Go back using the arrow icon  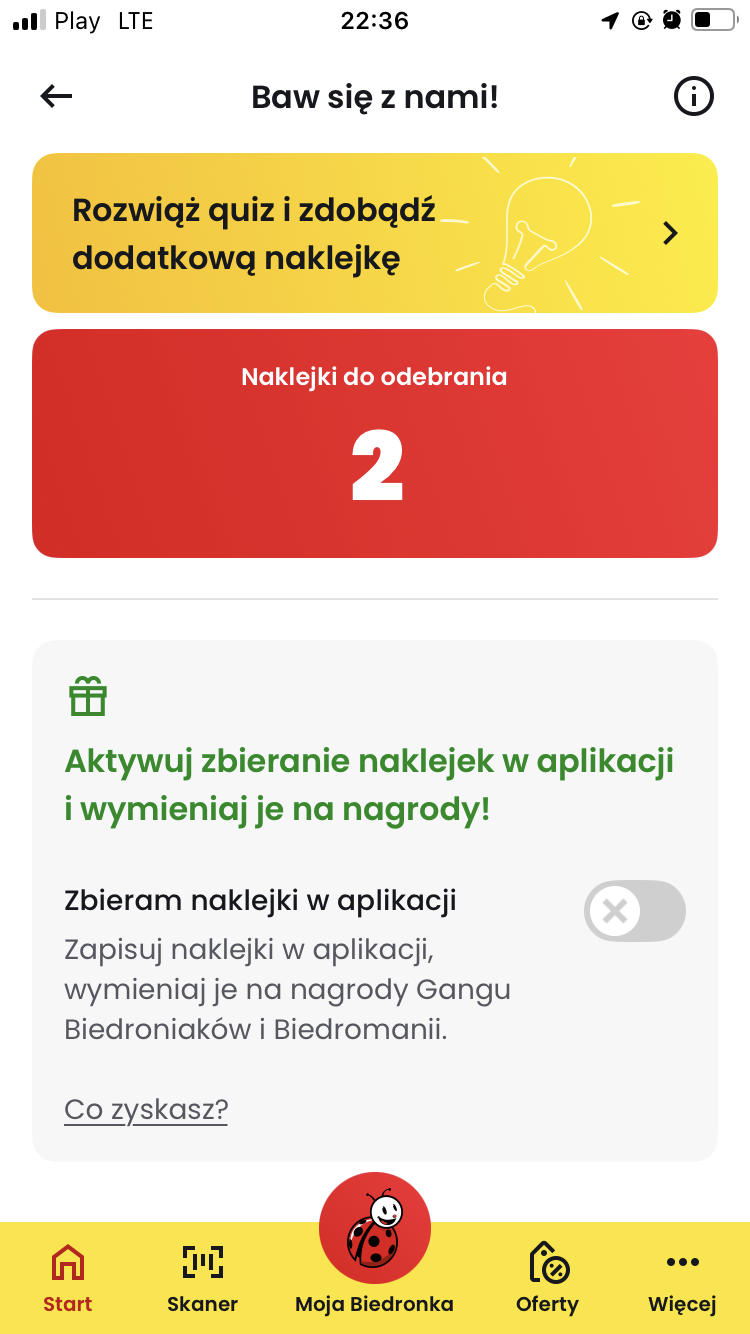pos(56,96)
